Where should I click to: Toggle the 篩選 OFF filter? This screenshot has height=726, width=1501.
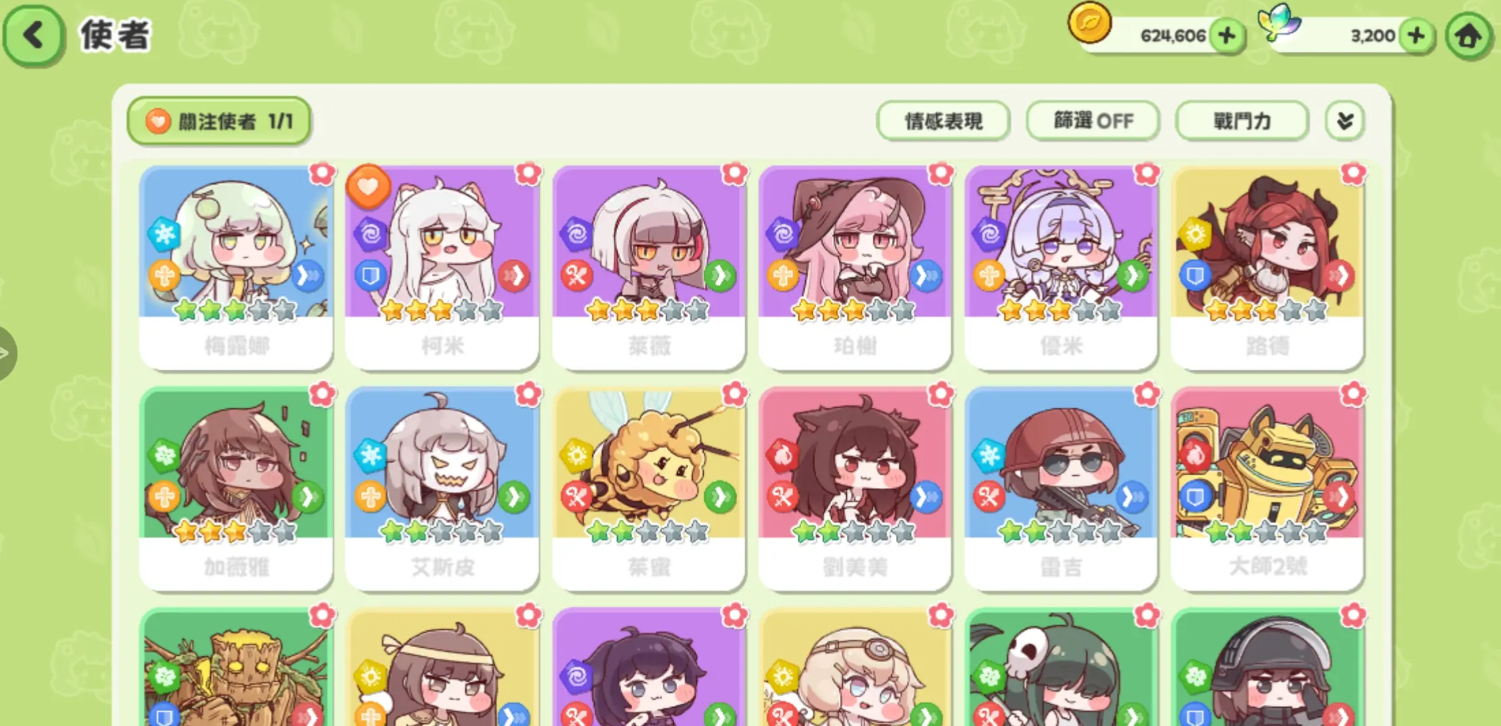[x=1092, y=122]
